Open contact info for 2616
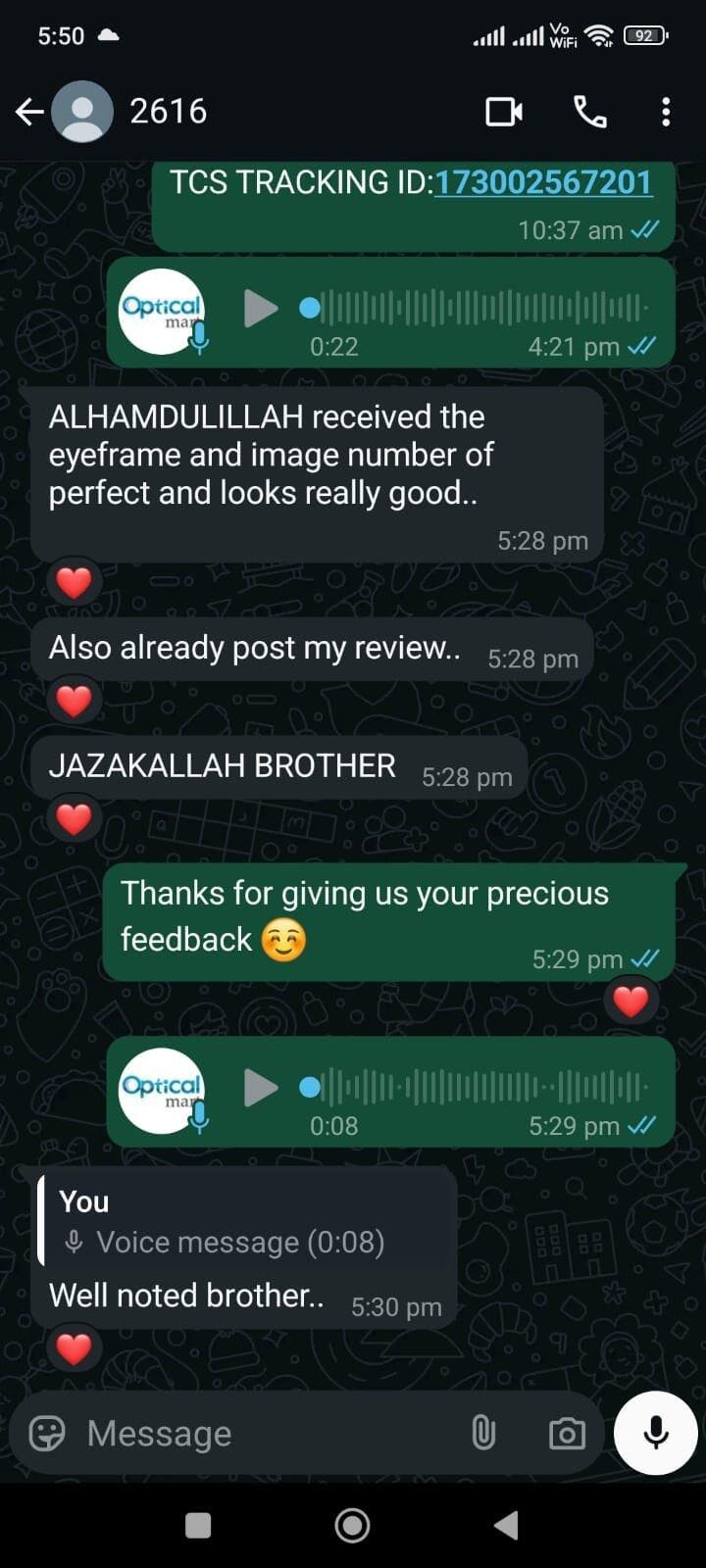 pos(168,112)
